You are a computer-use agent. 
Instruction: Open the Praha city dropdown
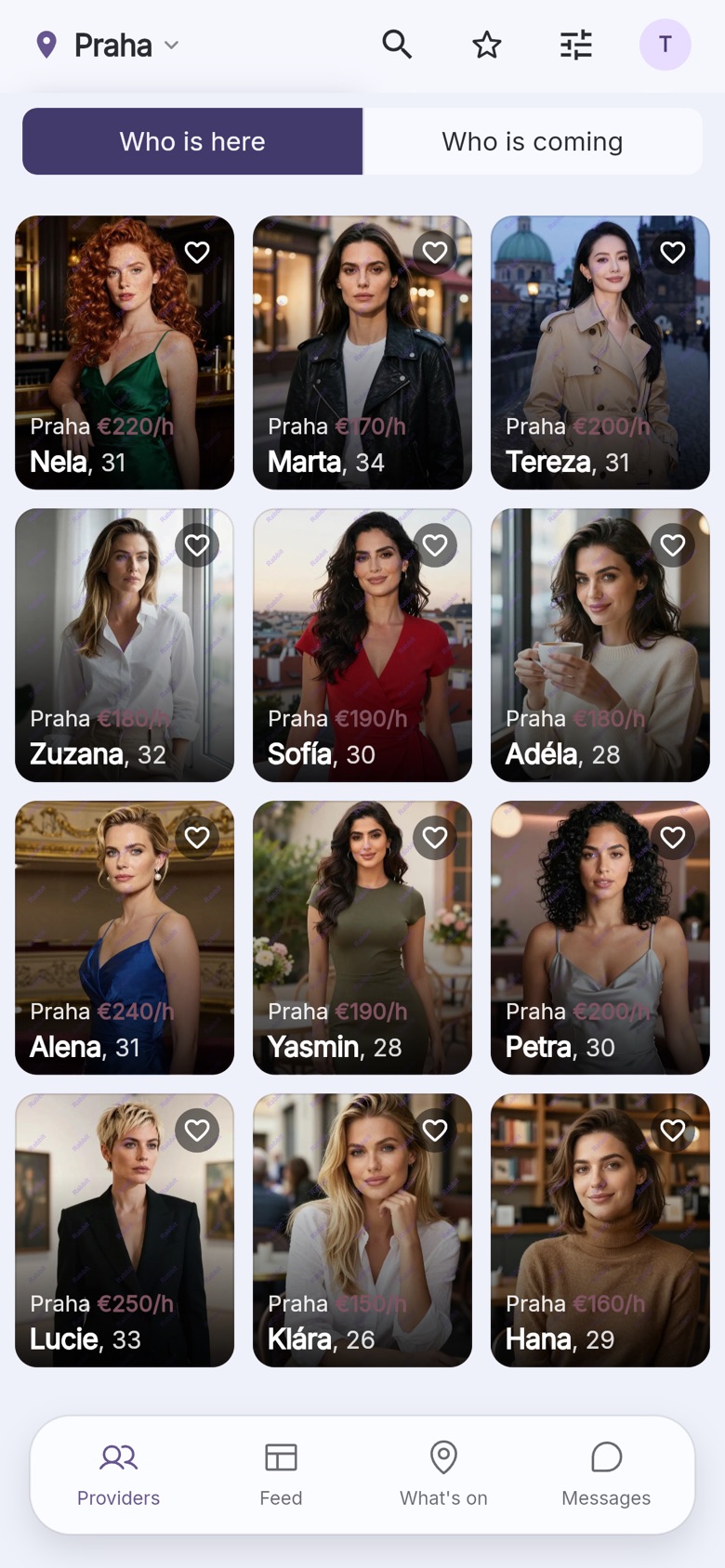[x=107, y=45]
